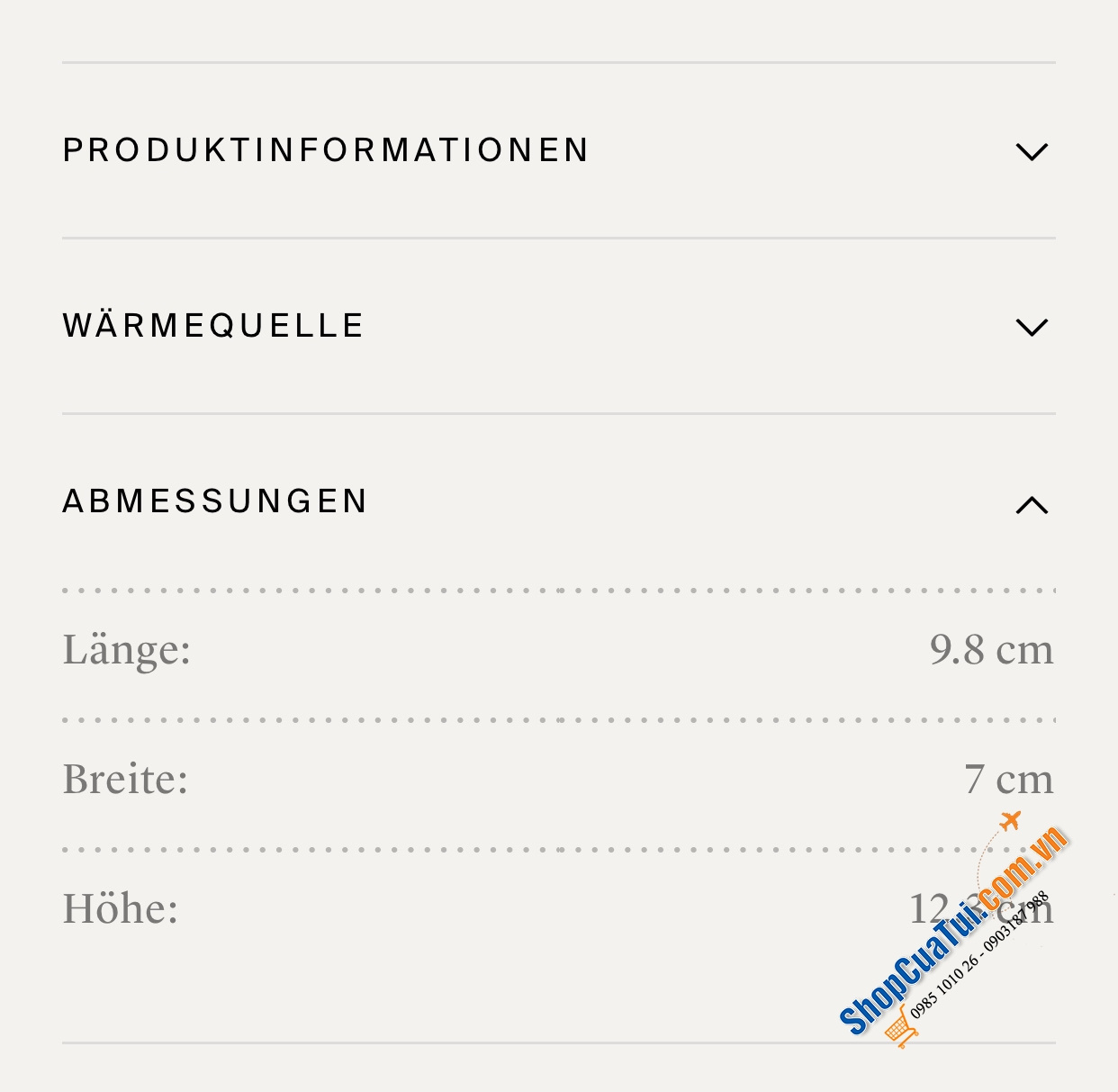Collapse the Abmessungen section
The image size is (1118, 1092).
coord(1031,504)
